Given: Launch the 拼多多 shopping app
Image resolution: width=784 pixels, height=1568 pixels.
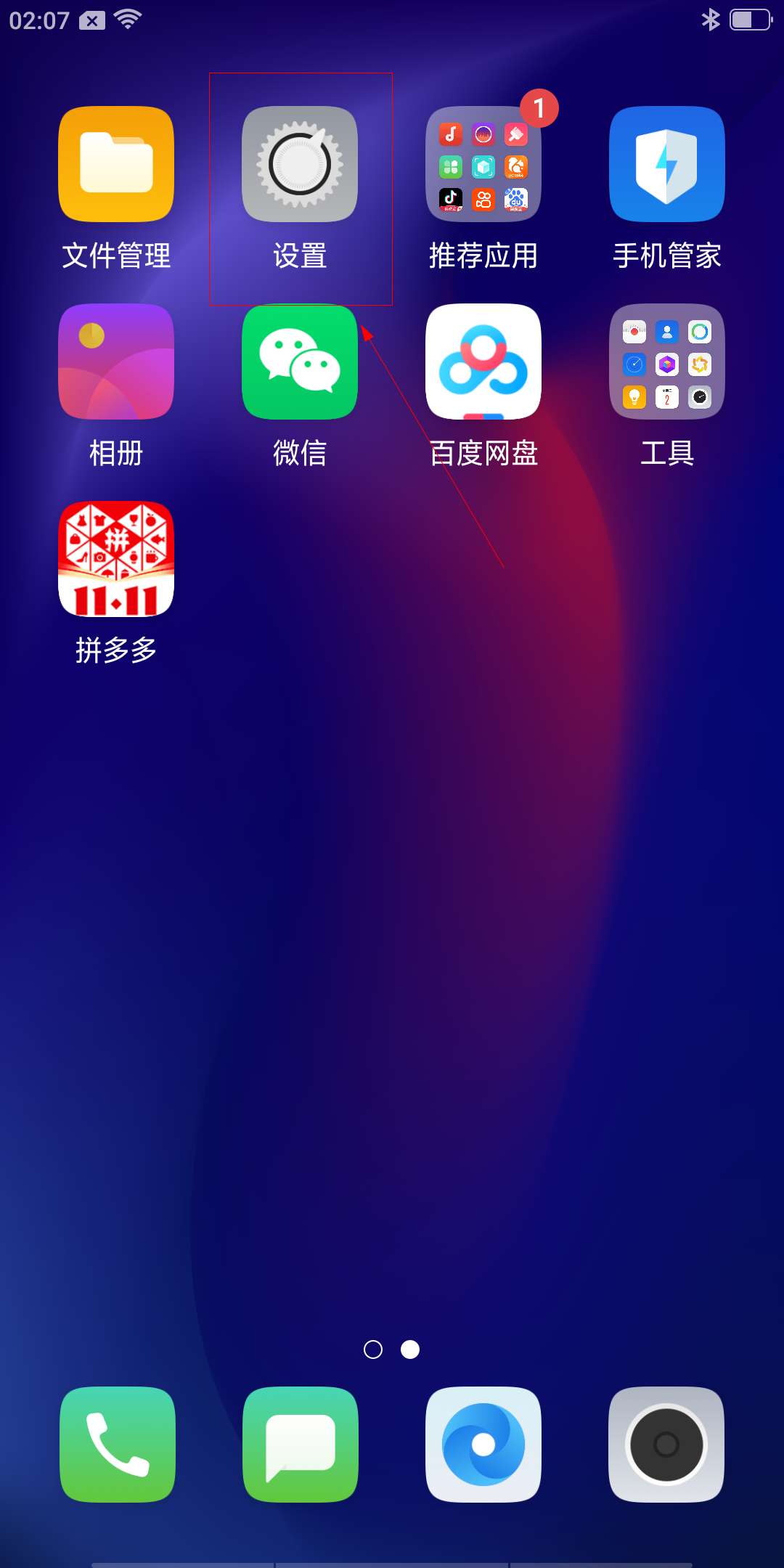Looking at the screenshot, I should (116, 559).
